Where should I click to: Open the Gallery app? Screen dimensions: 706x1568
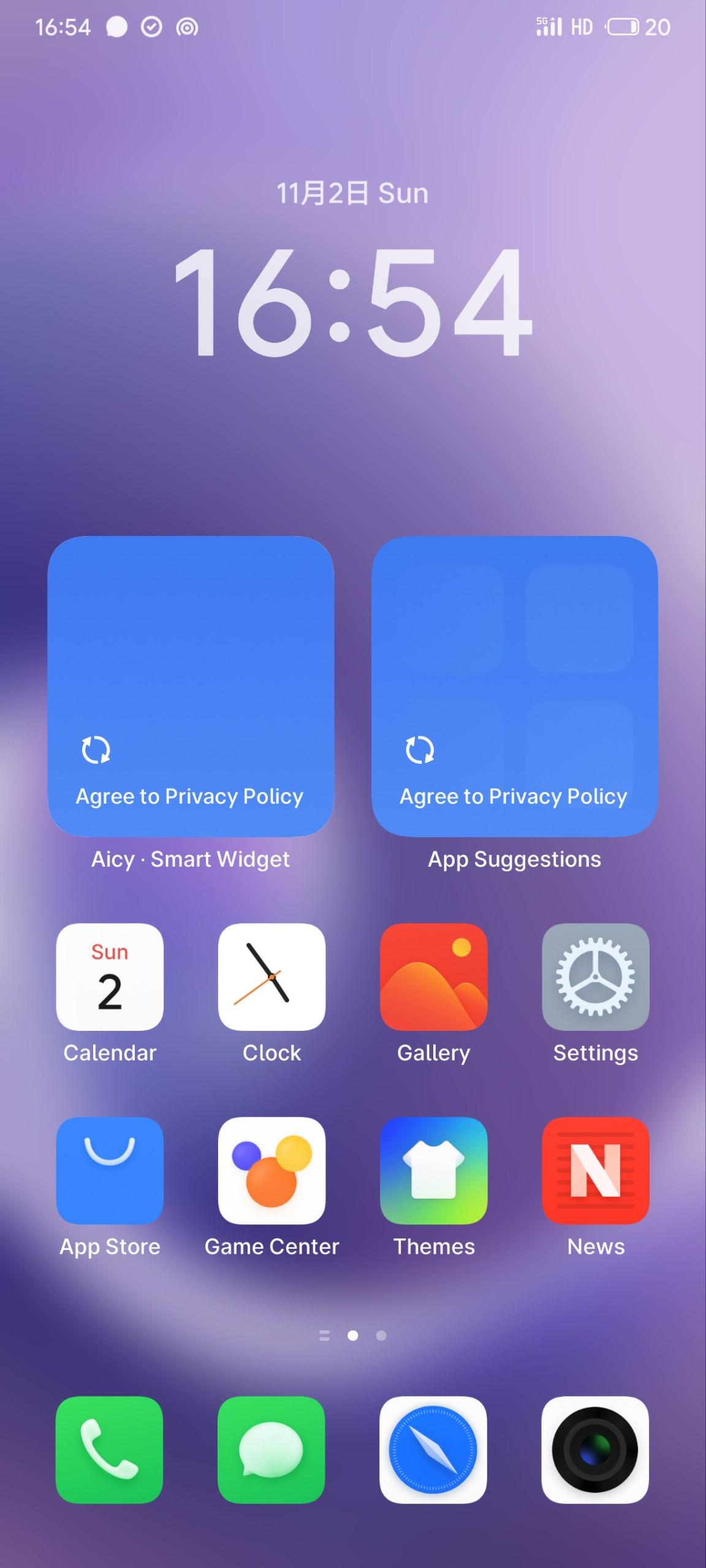(x=433, y=976)
